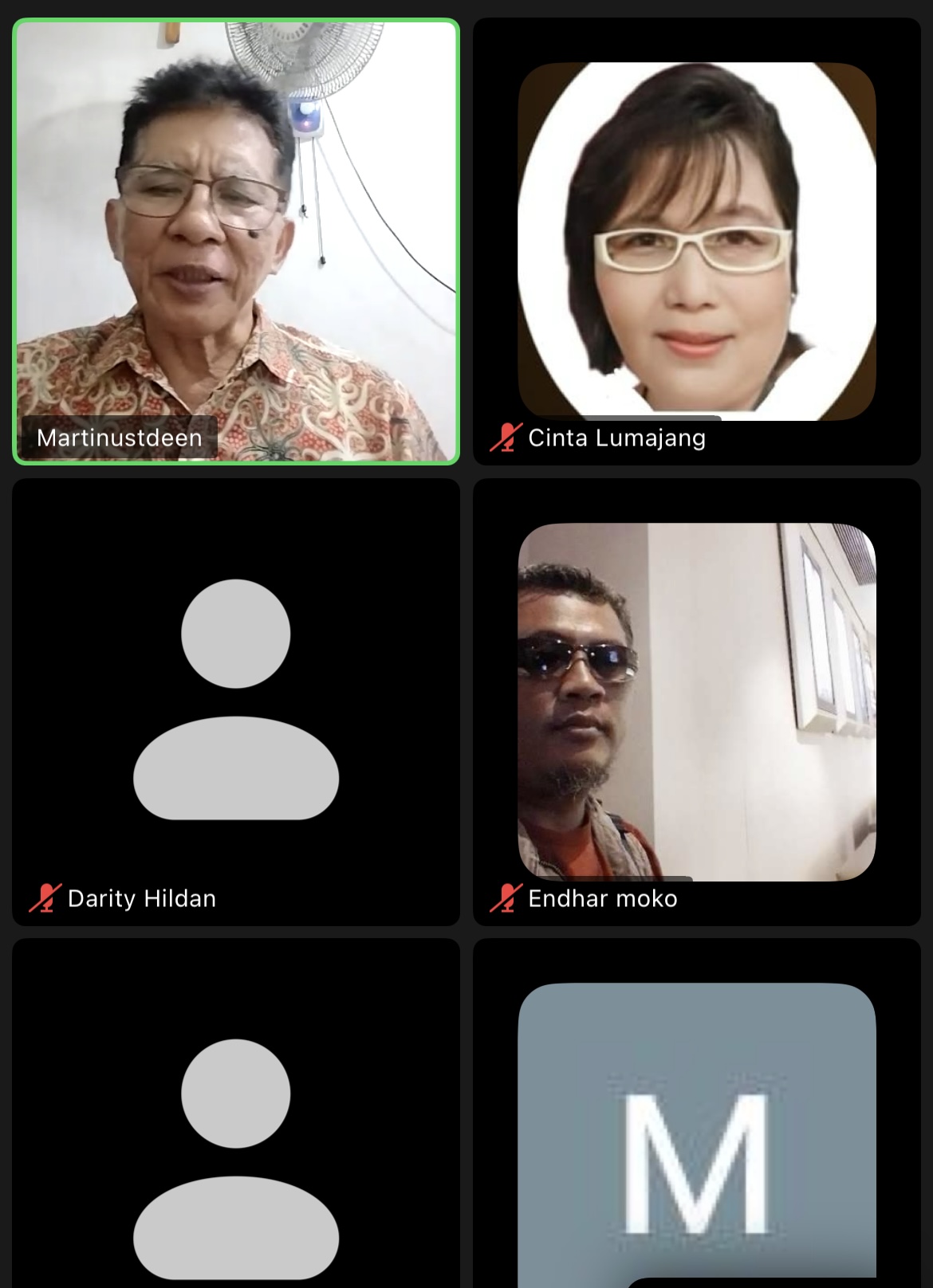Tap Darity Hildan's participant tile
Image resolution: width=933 pixels, height=1288 pixels.
click(x=236, y=701)
